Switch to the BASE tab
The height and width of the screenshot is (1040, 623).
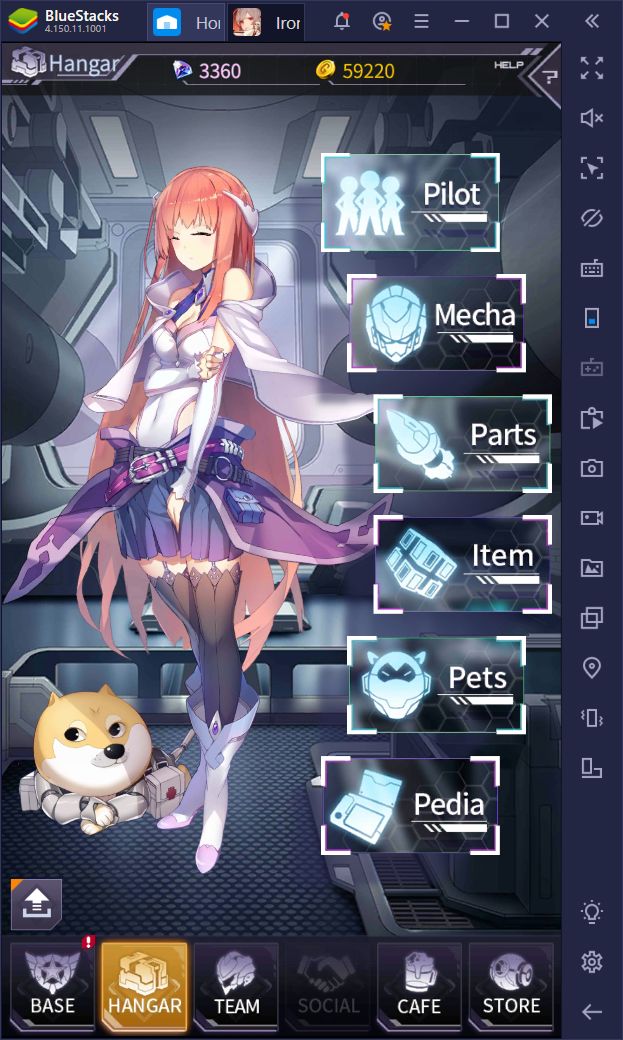point(52,986)
